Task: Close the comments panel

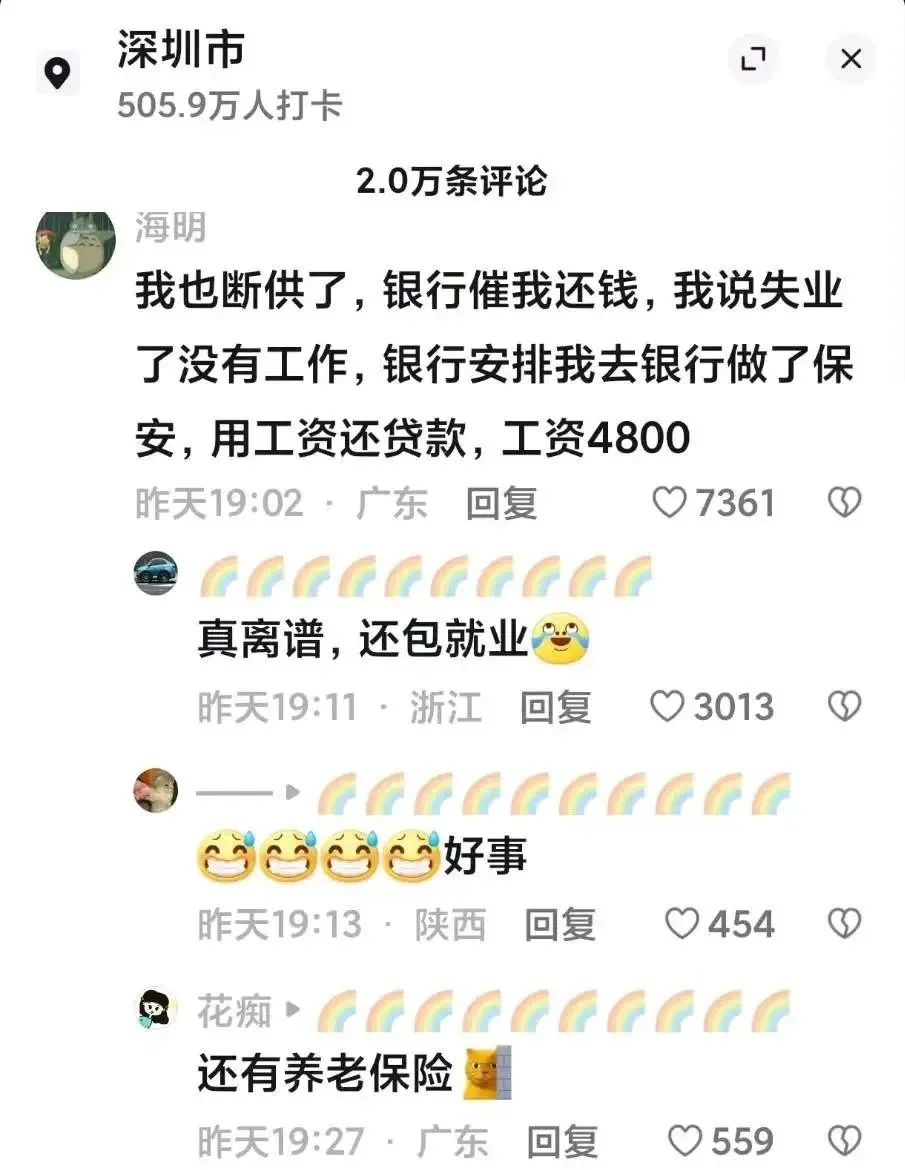Action: [850, 60]
